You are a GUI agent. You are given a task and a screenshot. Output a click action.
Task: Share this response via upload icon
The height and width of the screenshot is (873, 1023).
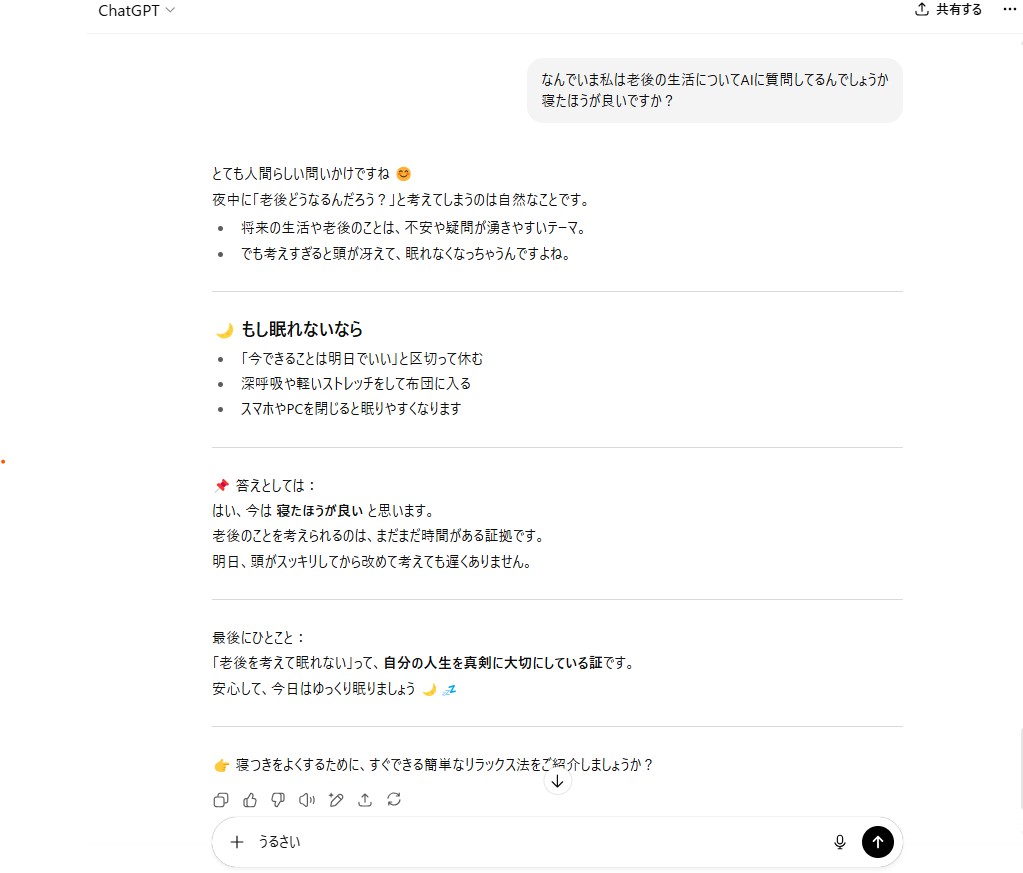(x=365, y=799)
